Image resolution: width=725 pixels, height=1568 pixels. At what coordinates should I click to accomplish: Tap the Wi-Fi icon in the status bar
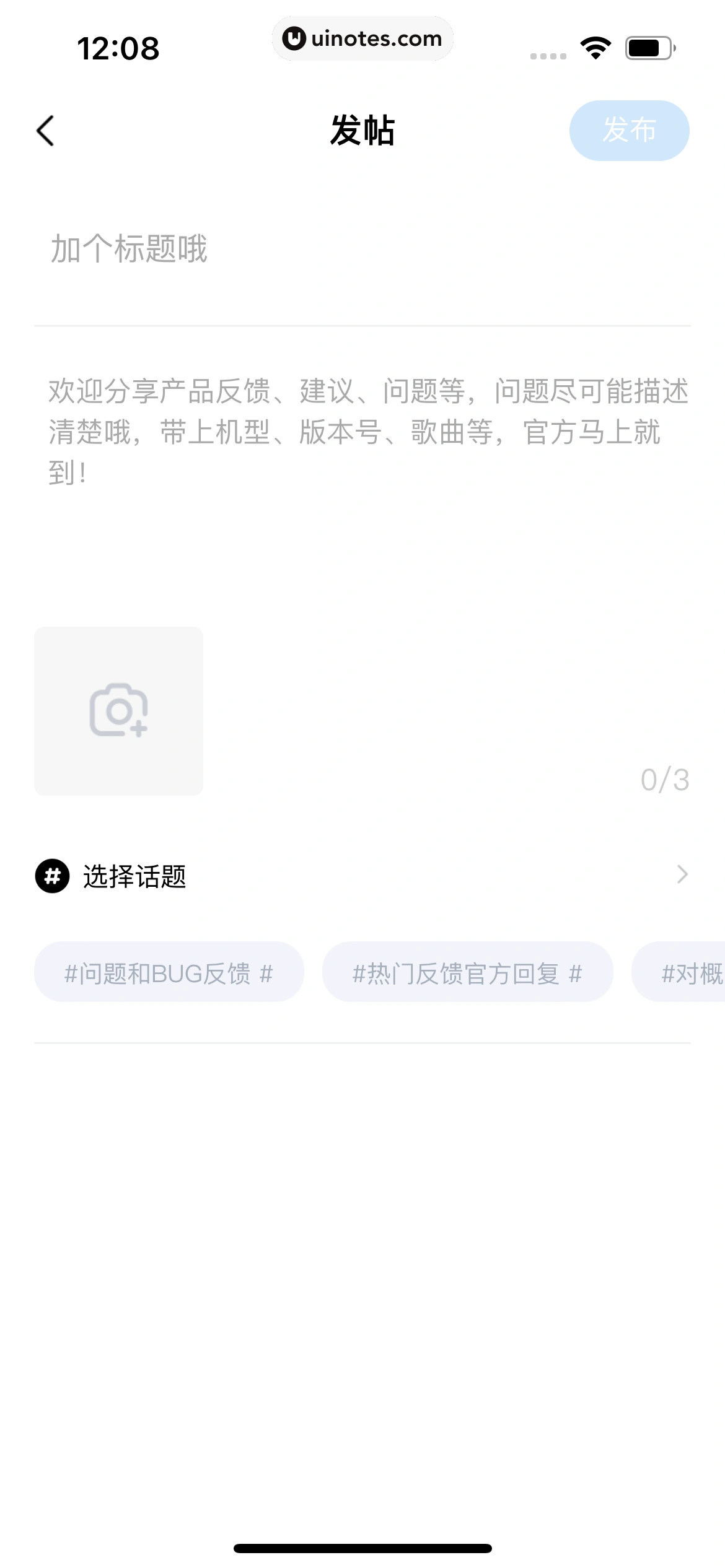point(594,46)
